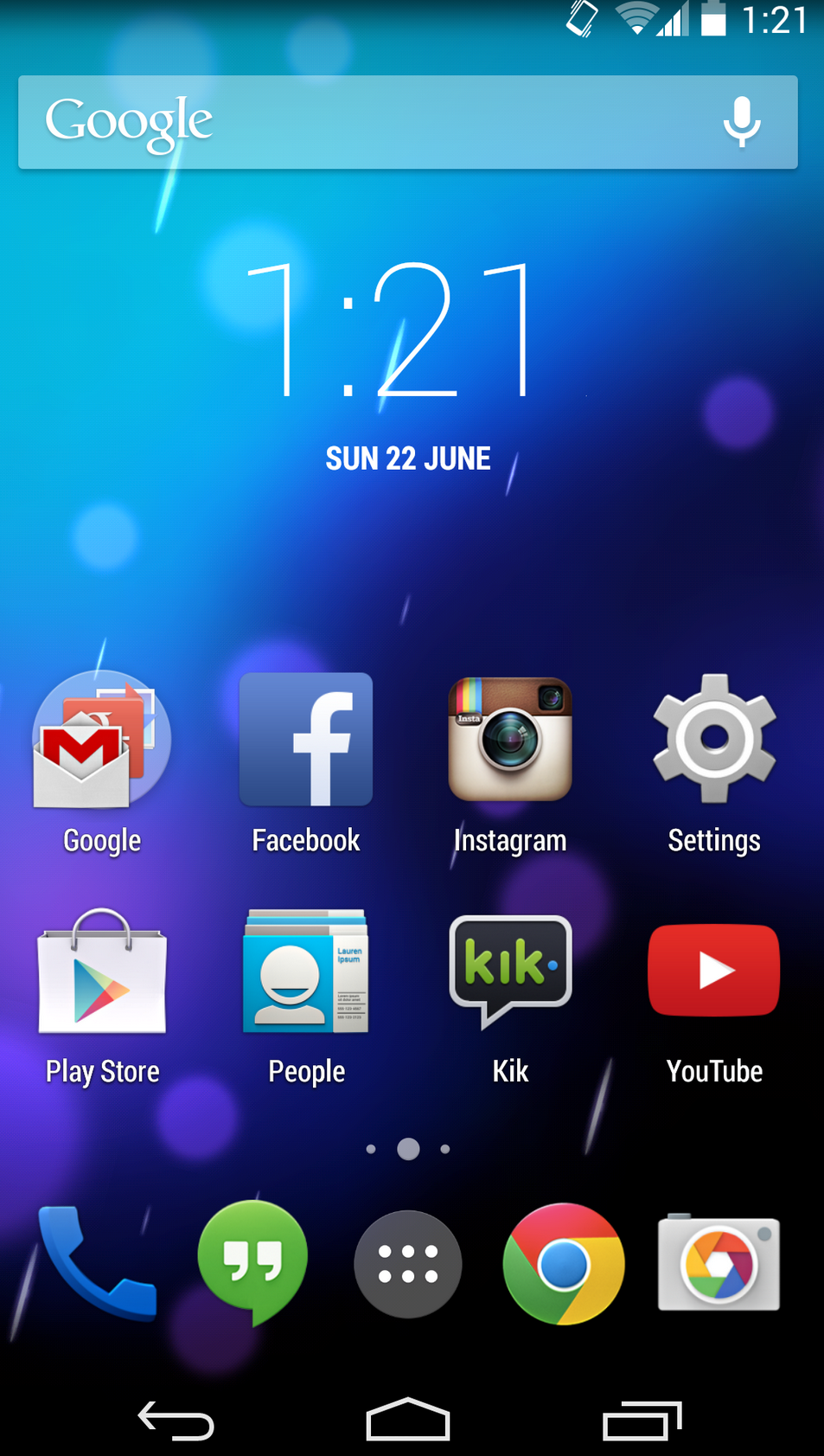Open the Phone dialer
The height and width of the screenshot is (1456, 824).
(x=97, y=1263)
